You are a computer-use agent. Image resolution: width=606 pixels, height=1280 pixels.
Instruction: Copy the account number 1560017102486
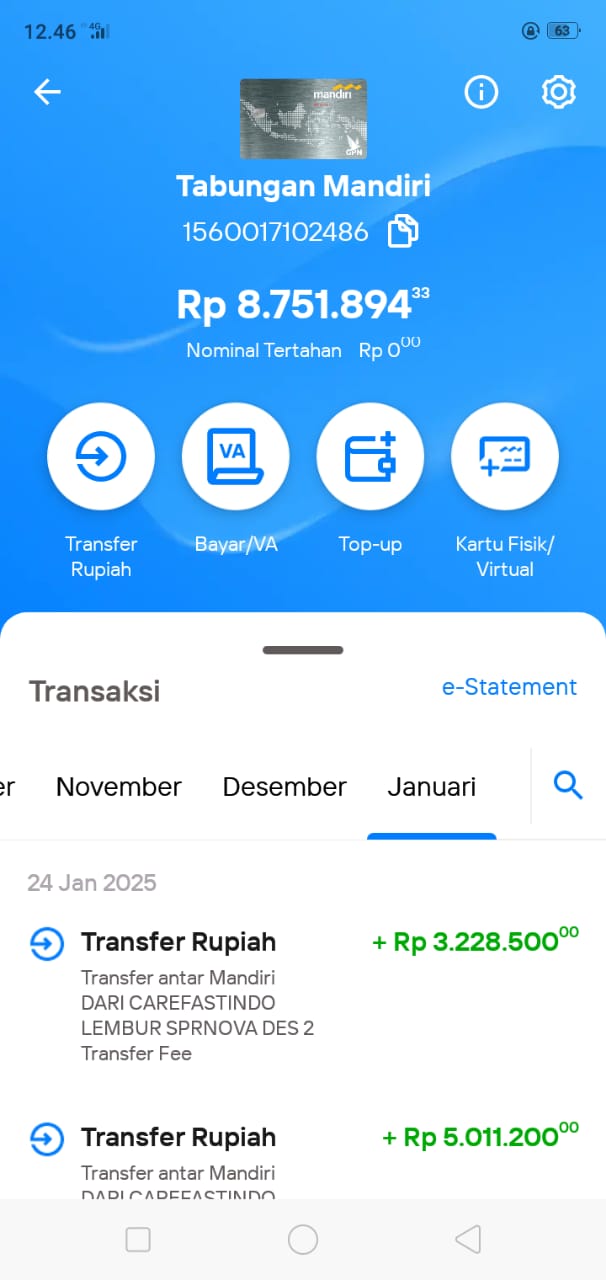pyautogui.click(x=403, y=232)
